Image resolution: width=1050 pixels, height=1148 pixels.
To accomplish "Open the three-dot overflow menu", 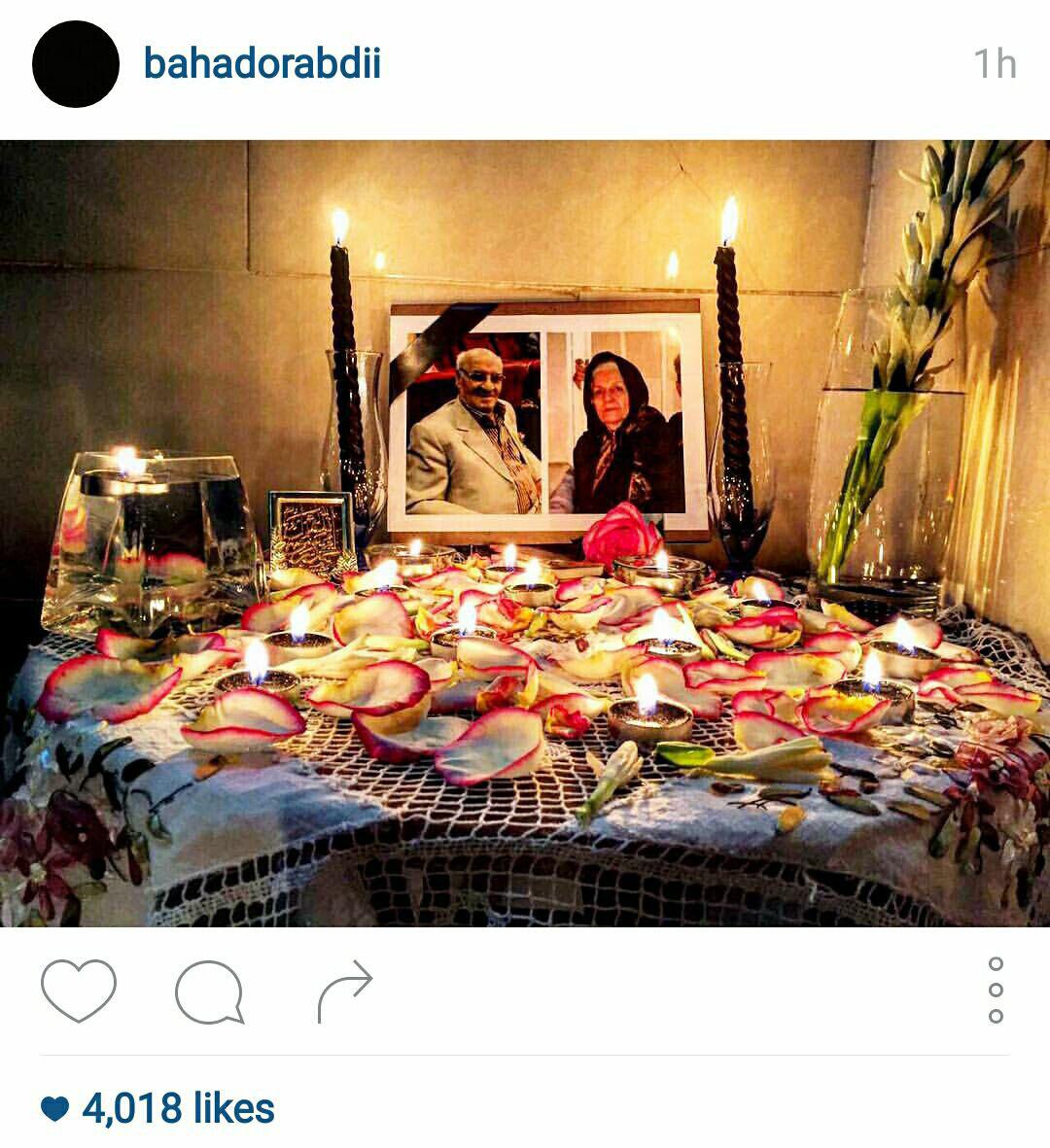I will (995, 990).
